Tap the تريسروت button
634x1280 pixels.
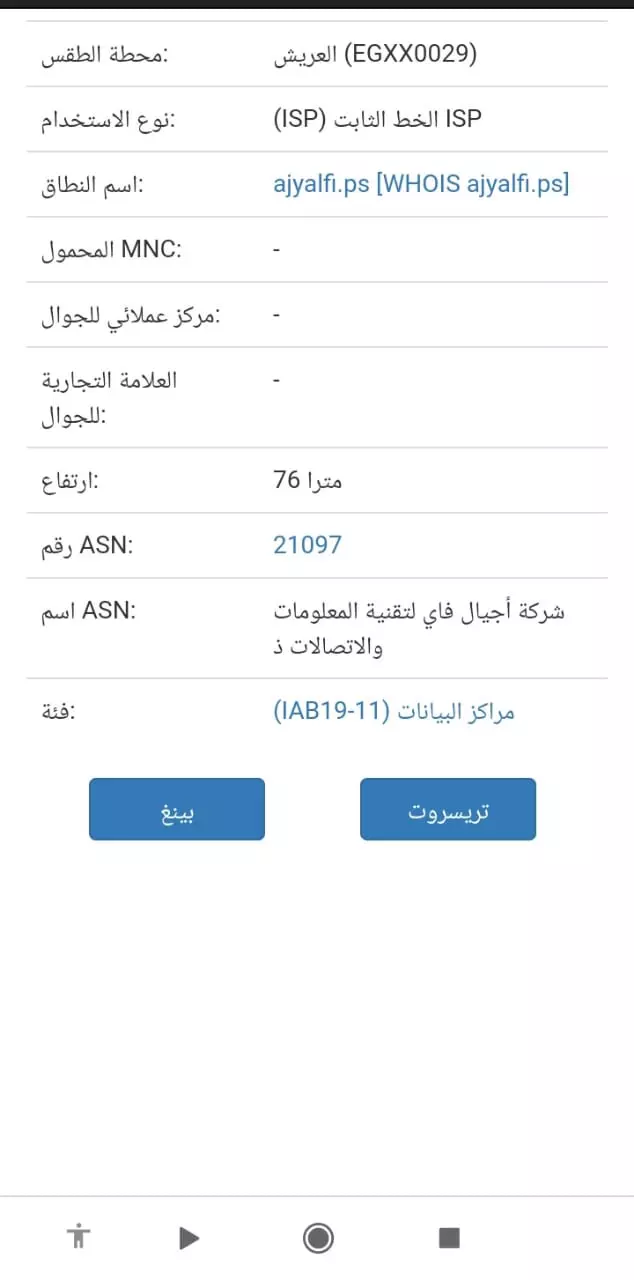448,809
